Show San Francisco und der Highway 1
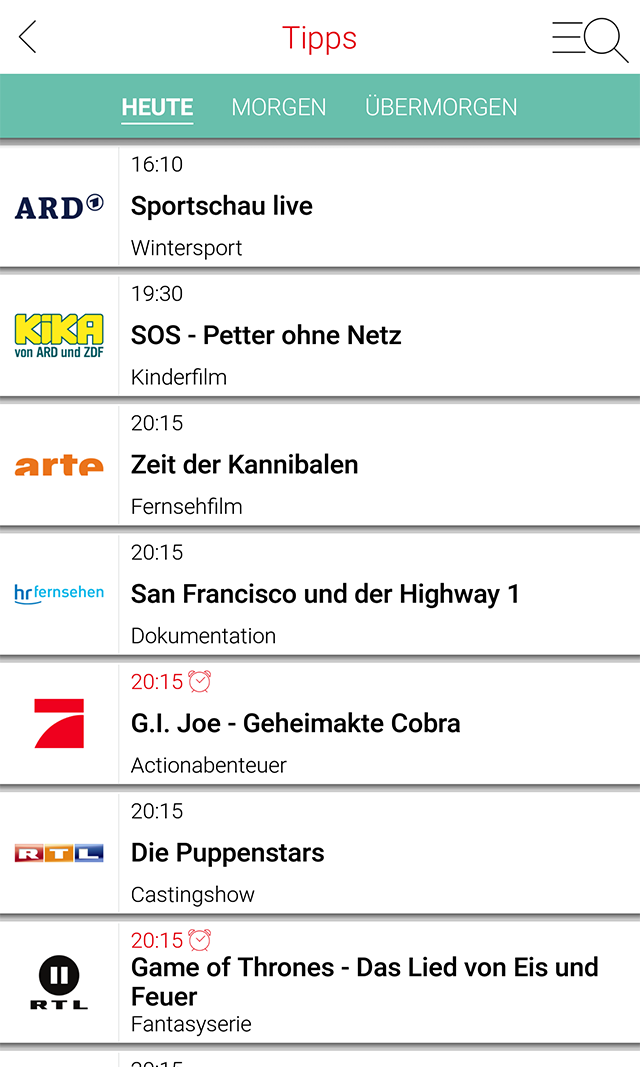The image size is (640, 1067). click(x=325, y=594)
